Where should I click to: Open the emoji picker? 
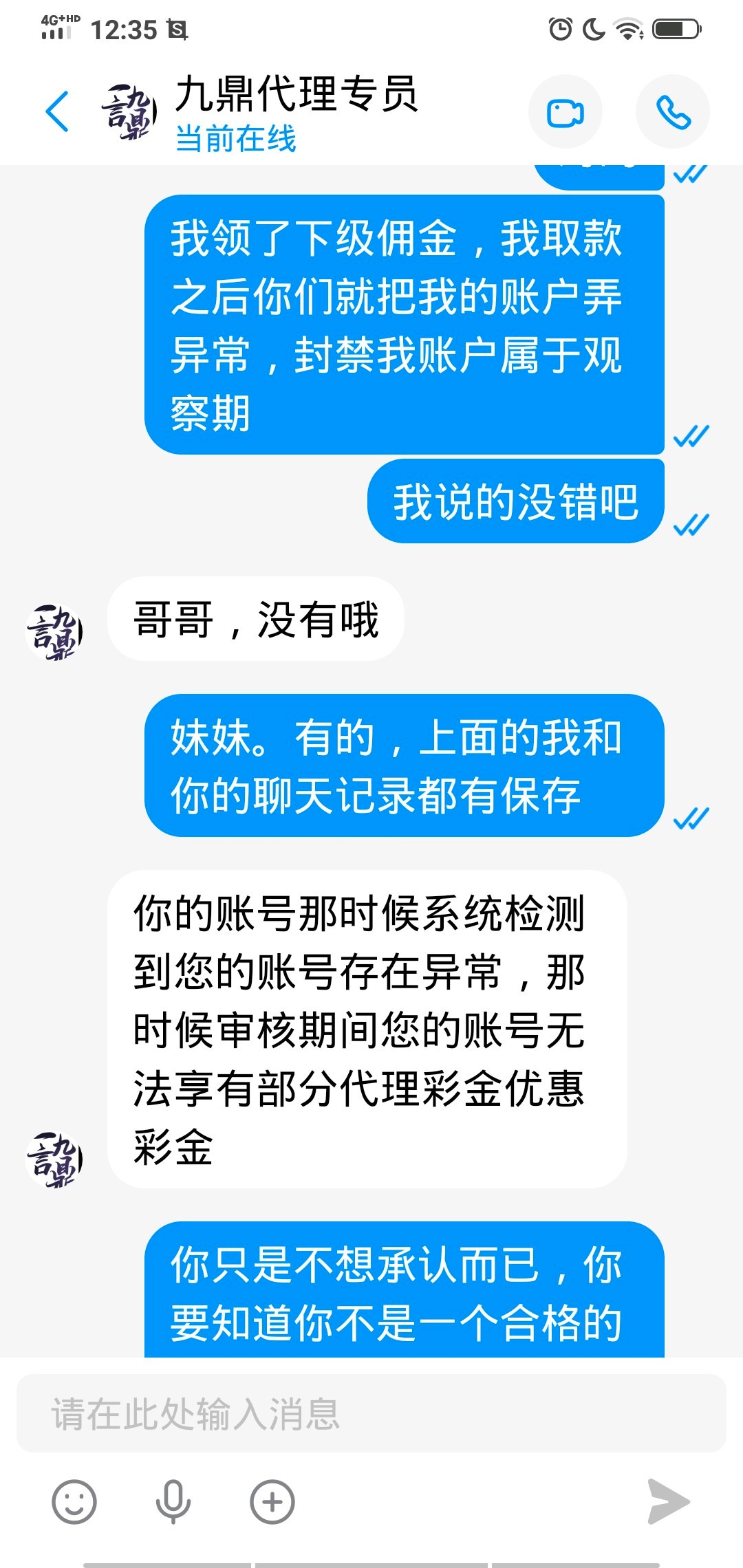[74, 1502]
